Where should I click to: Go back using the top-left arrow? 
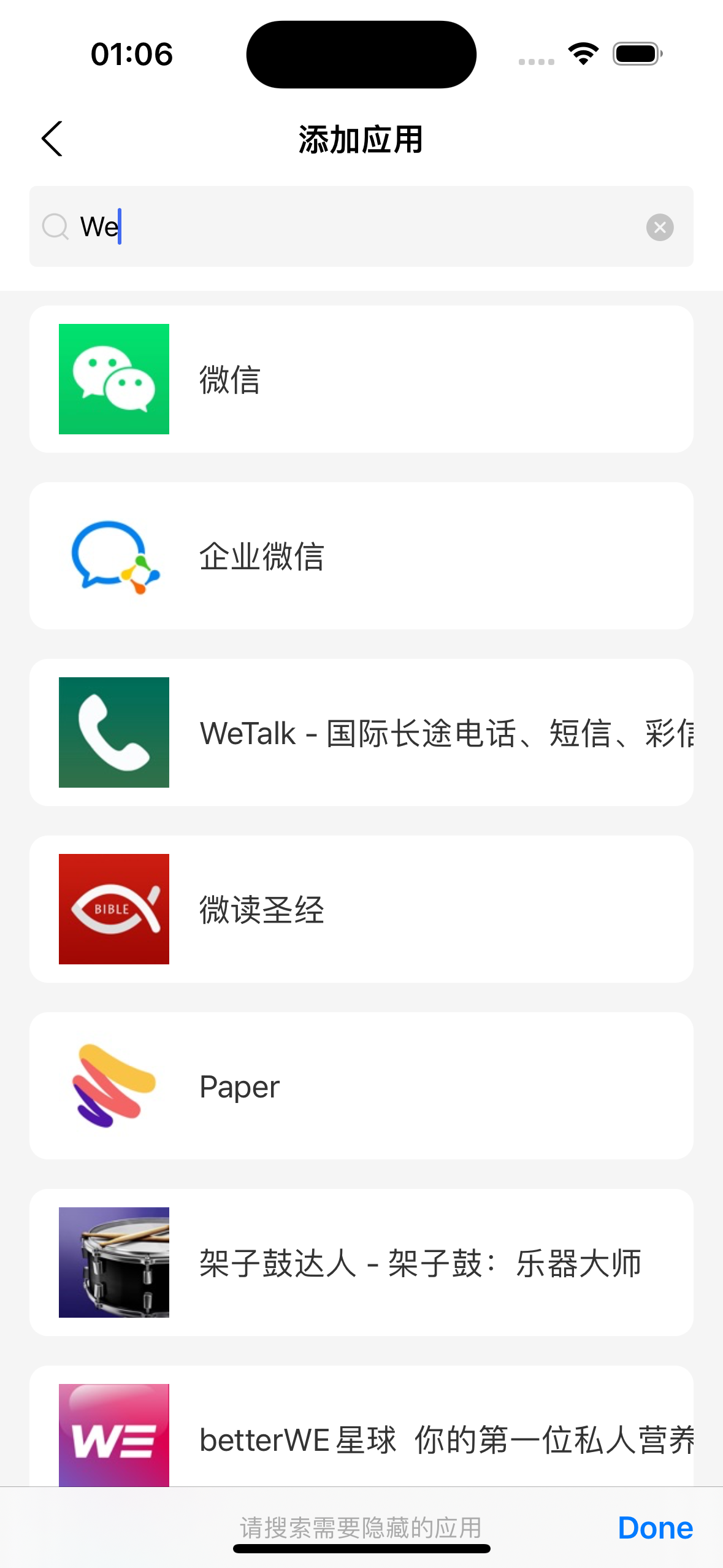click(52, 139)
